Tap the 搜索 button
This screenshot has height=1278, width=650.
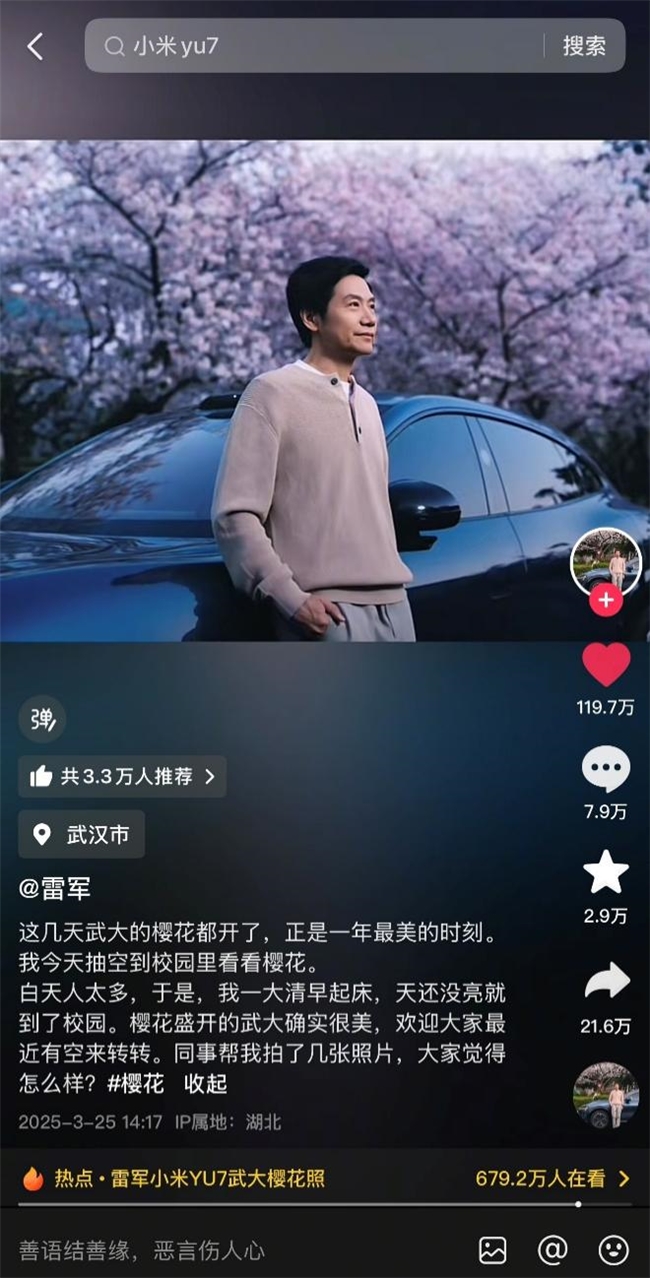click(584, 46)
